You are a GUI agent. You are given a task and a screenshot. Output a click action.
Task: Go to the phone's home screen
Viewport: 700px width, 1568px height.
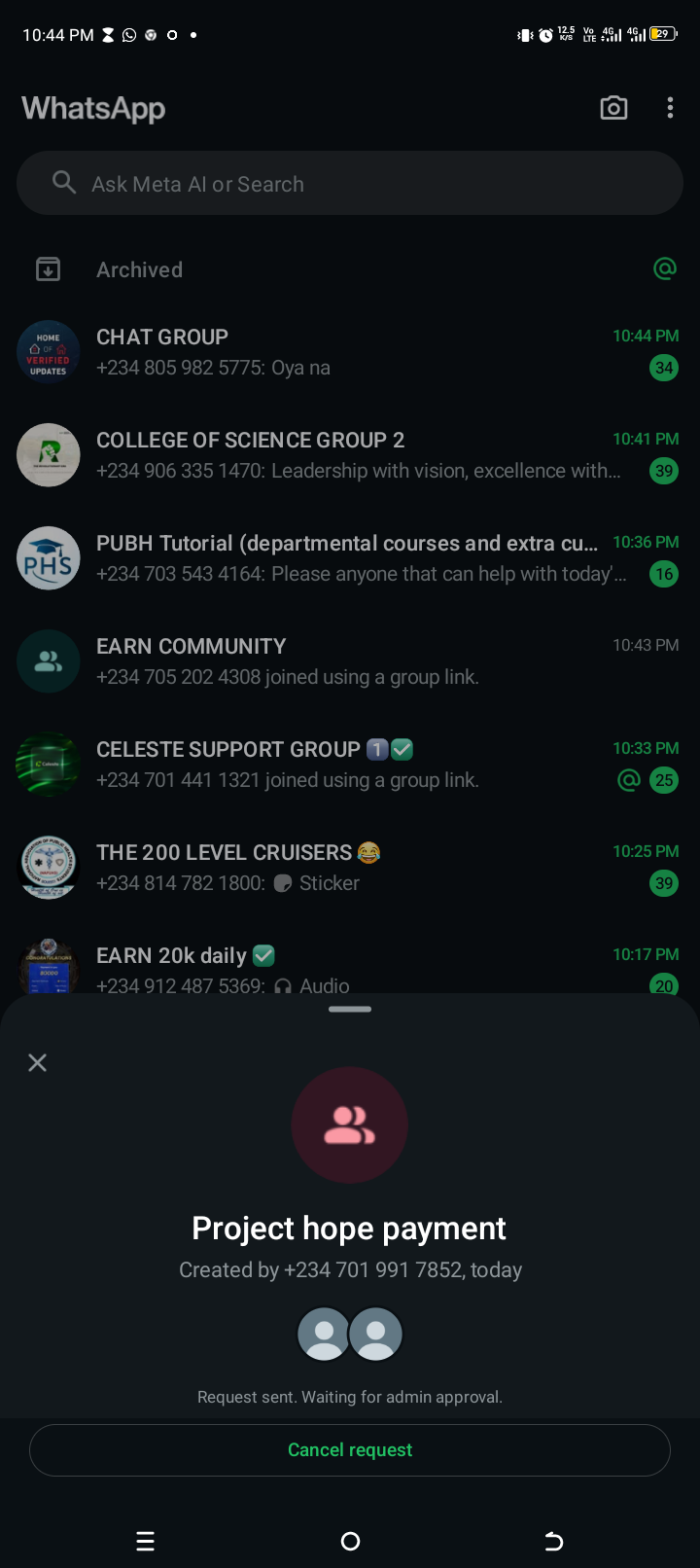[350, 1541]
